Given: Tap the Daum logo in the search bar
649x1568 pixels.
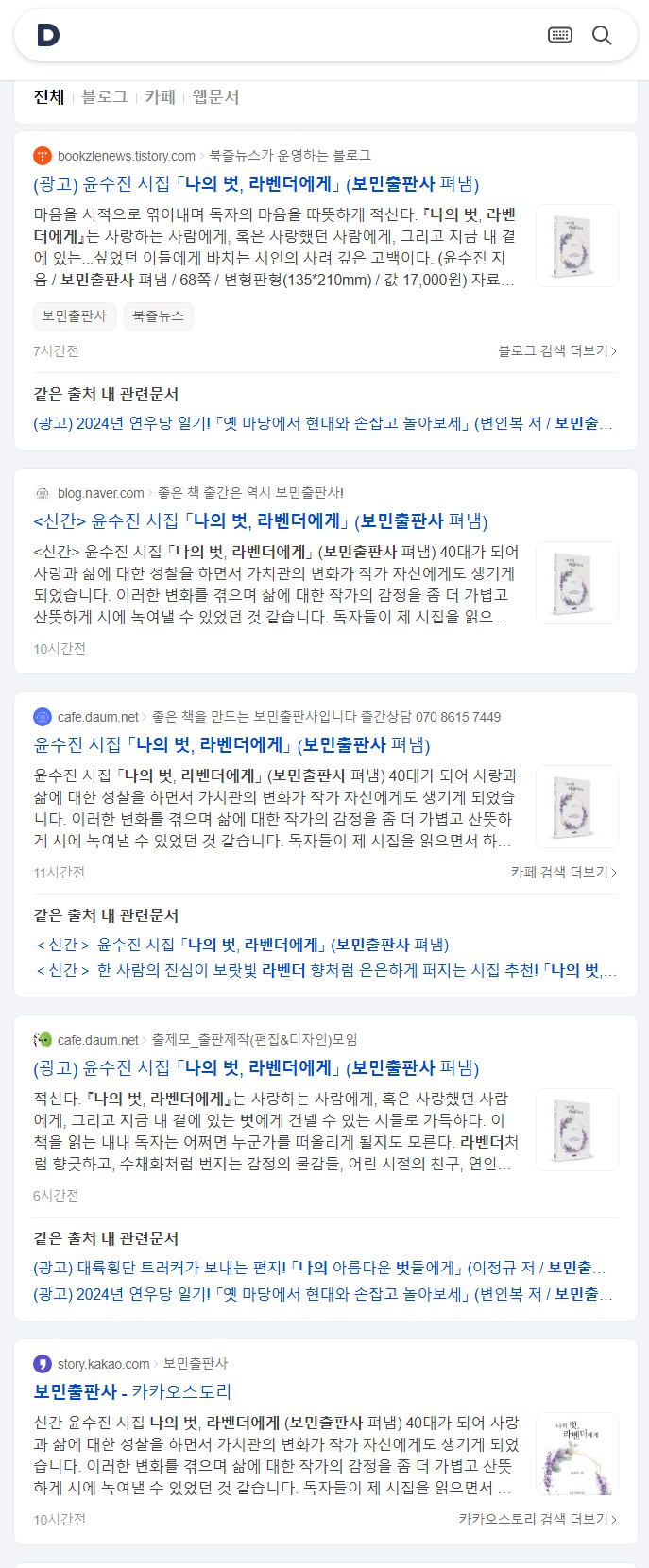Looking at the screenshot, I should coord(48,36).
